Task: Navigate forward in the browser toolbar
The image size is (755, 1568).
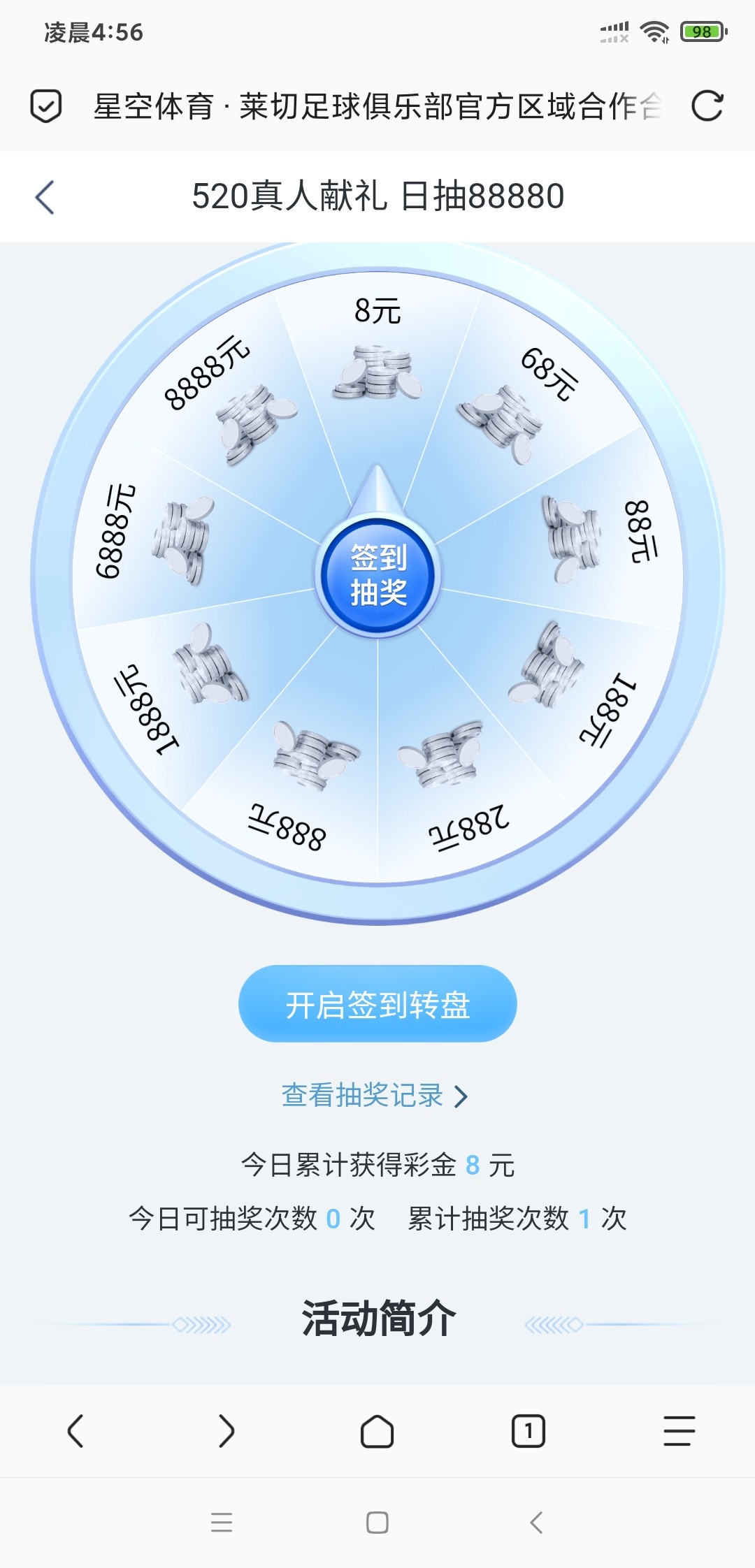Action: [226, 1430]
